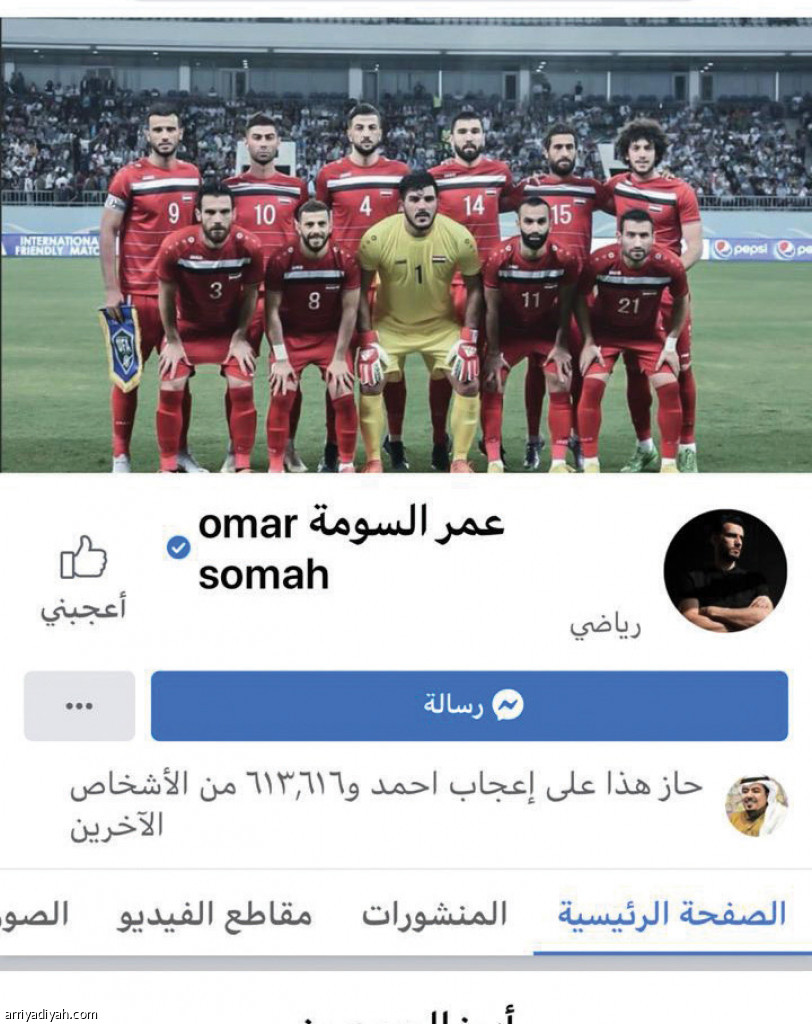The width and height of the screenshot is (812, 1024).
Task: Select the الصفحة الرئيسية tab
Action: 671,914
